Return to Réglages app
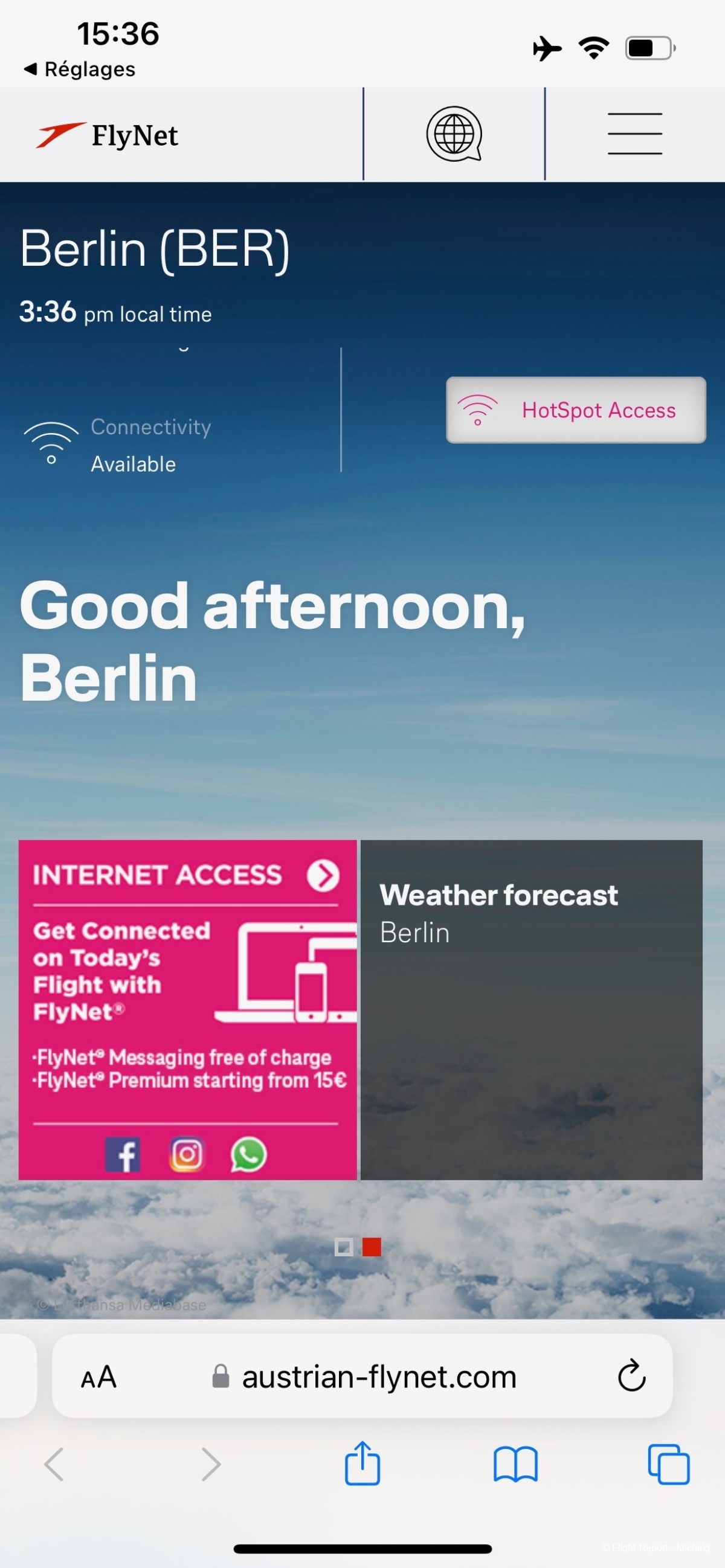725x1568 pixels. 79,69
